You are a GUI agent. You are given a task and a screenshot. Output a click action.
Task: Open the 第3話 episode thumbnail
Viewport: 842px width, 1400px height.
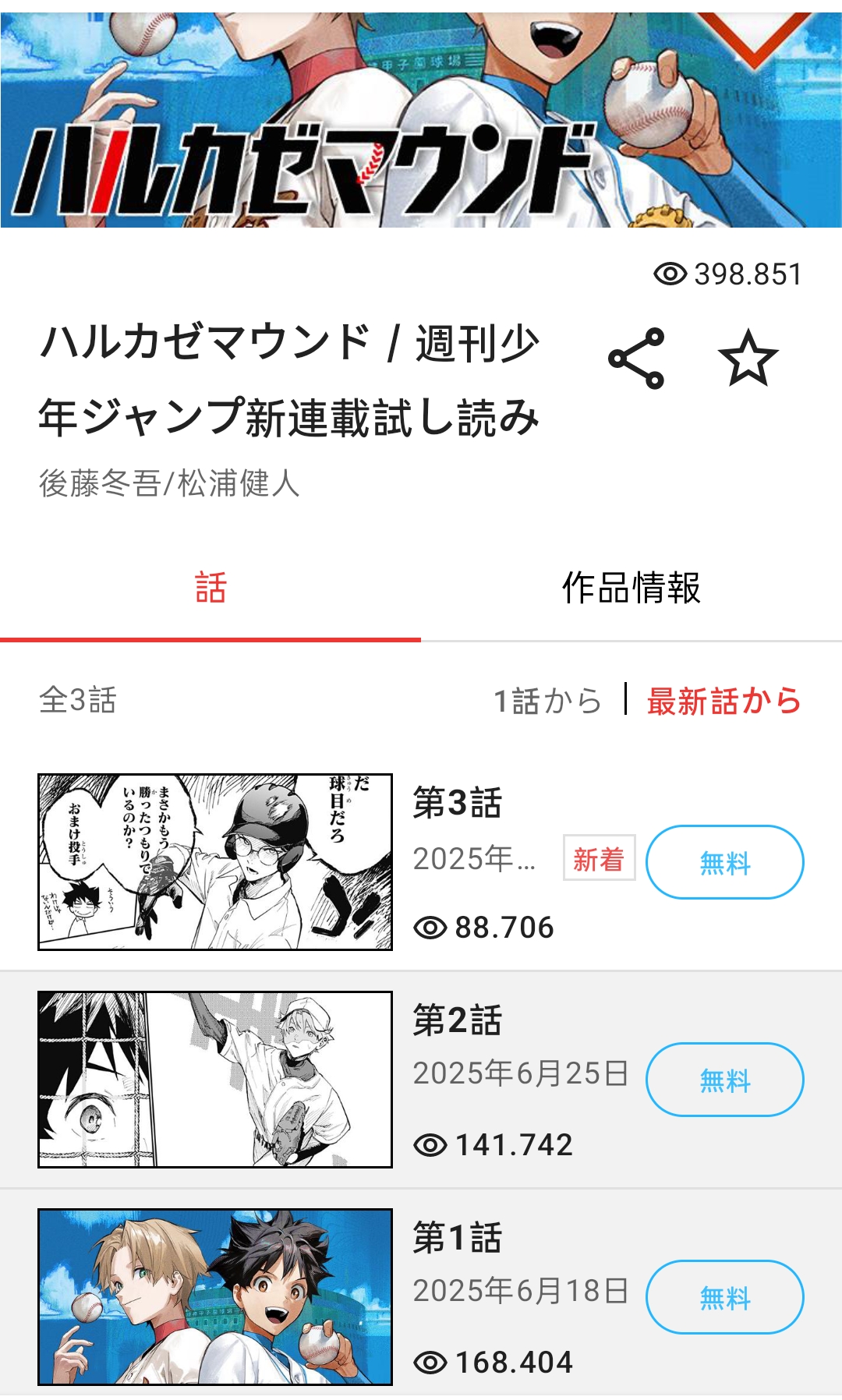point(215,862)
